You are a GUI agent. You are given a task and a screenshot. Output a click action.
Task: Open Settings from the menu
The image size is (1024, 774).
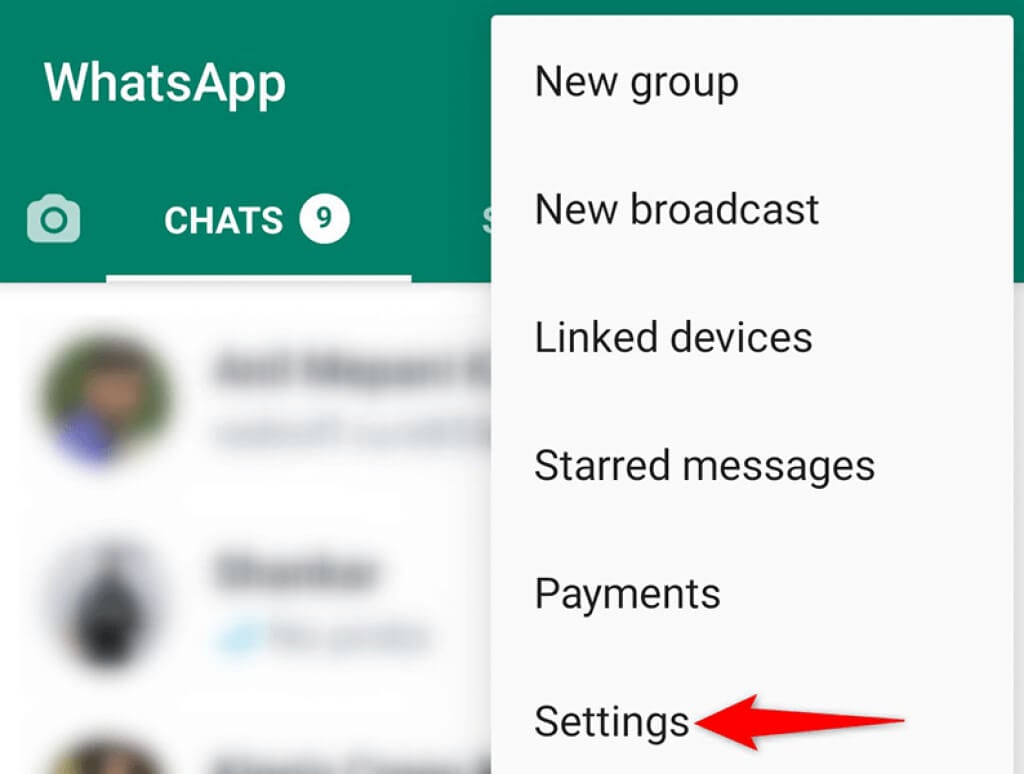coord(612,721)
